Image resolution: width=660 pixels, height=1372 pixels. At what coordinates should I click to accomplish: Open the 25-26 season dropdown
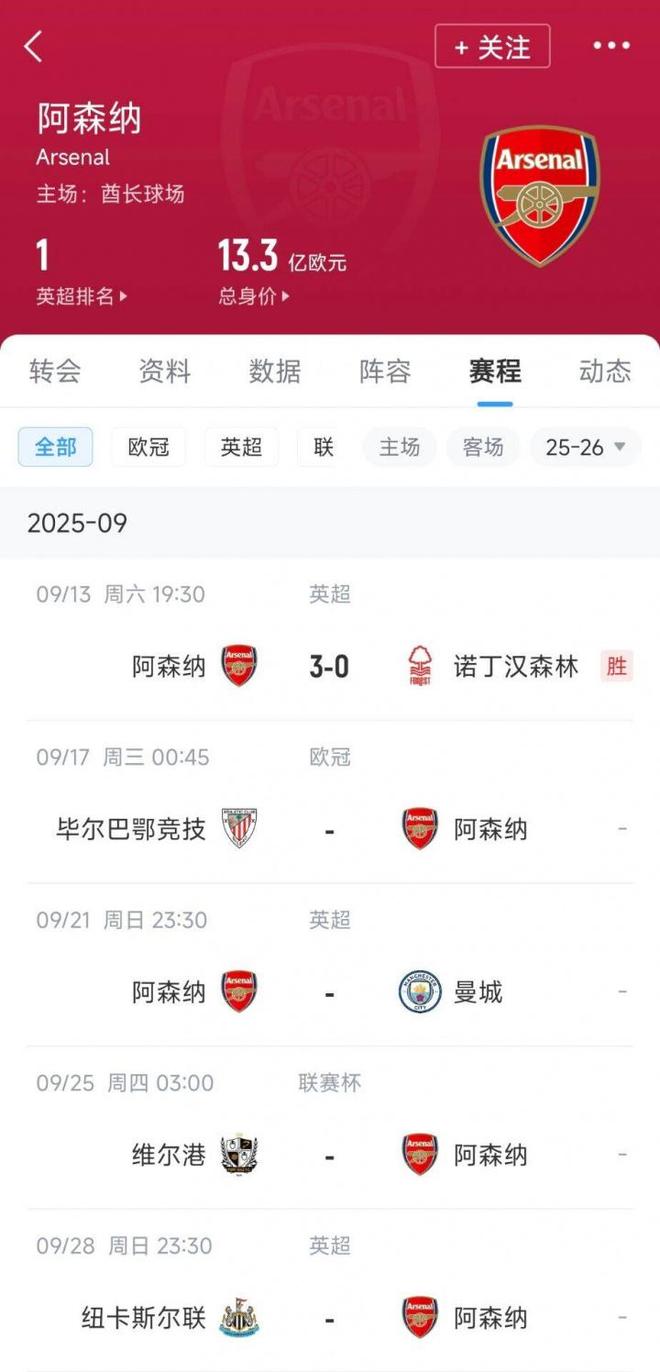(x=586, y=447)
